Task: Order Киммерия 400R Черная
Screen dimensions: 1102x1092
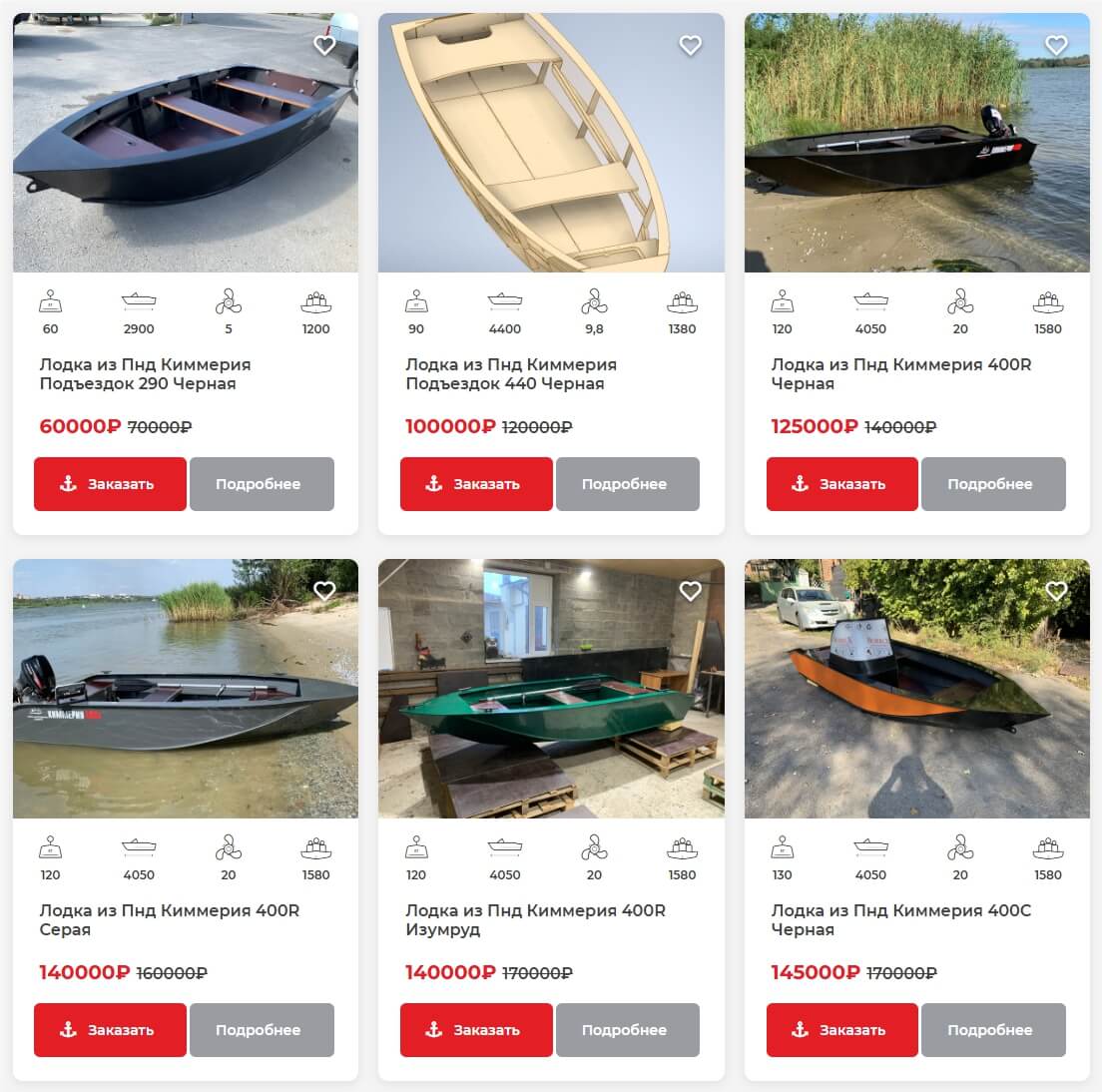Action: click(x=841, y=484)
